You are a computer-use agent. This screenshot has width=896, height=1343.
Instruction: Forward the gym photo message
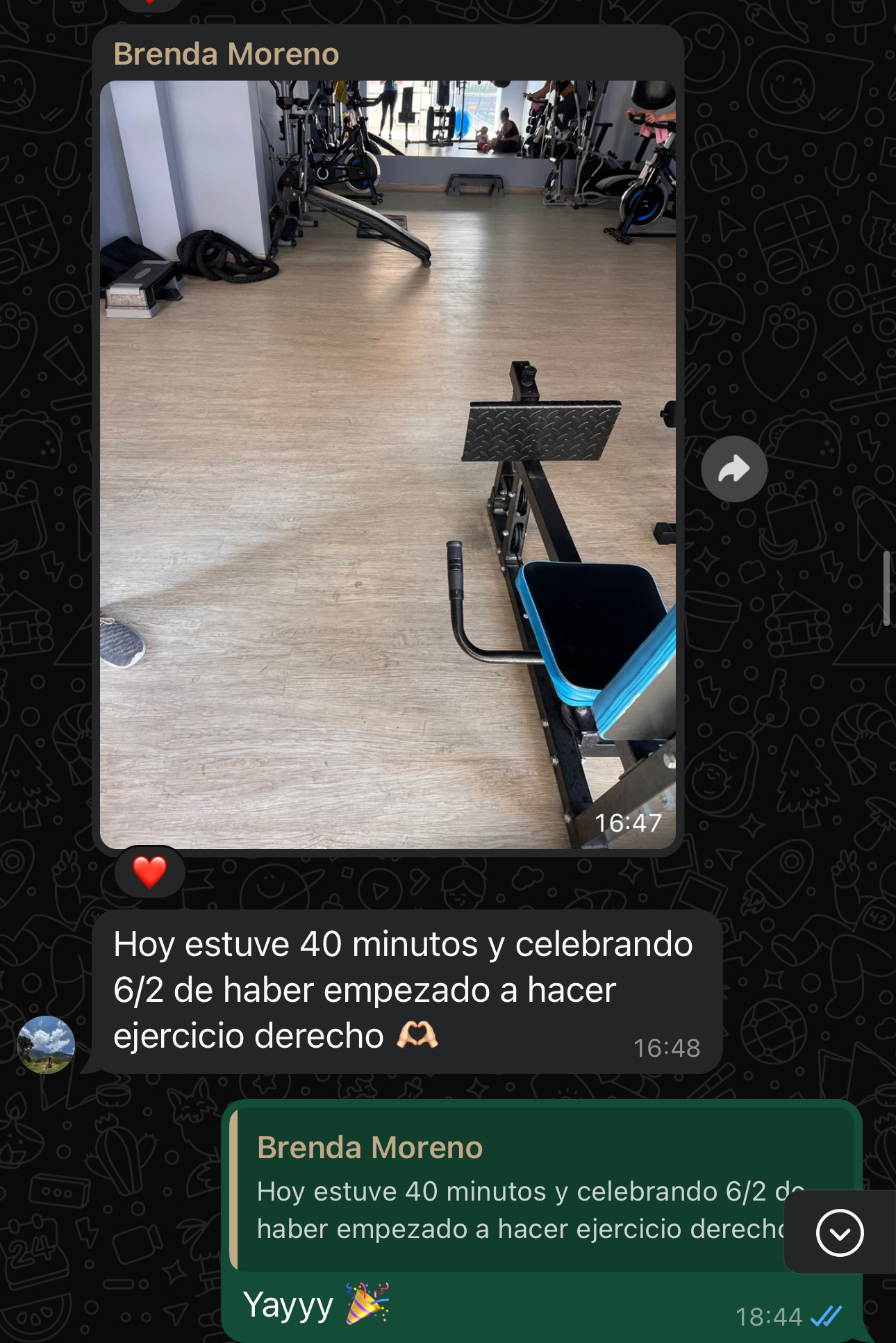(734, 469)
